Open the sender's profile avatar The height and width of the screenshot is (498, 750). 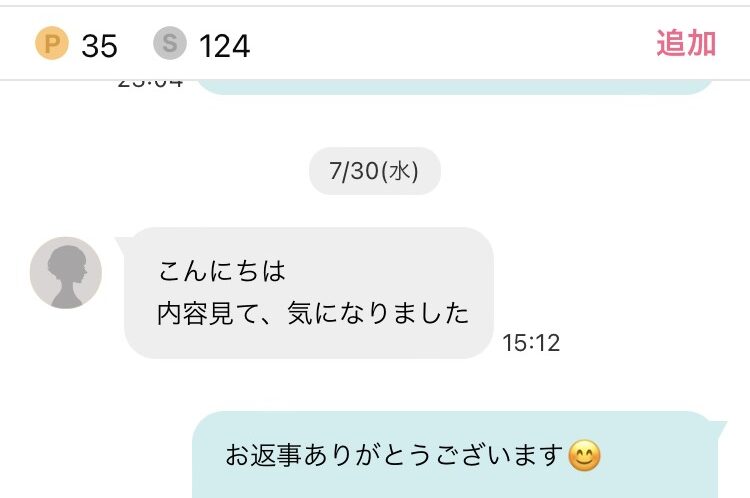66,273
